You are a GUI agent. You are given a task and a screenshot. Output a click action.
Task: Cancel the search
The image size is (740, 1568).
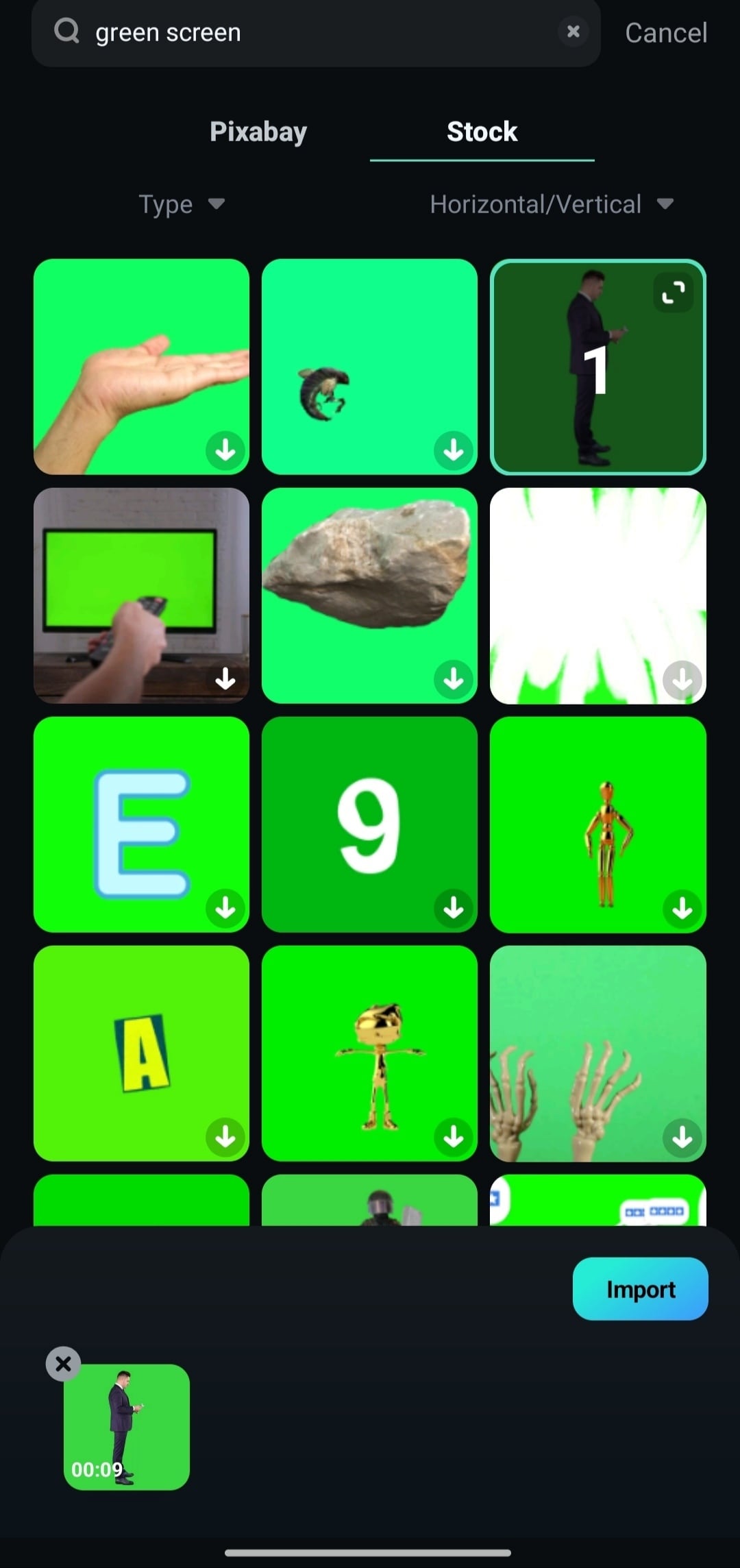pyautogui.click(x=665, y=33)
